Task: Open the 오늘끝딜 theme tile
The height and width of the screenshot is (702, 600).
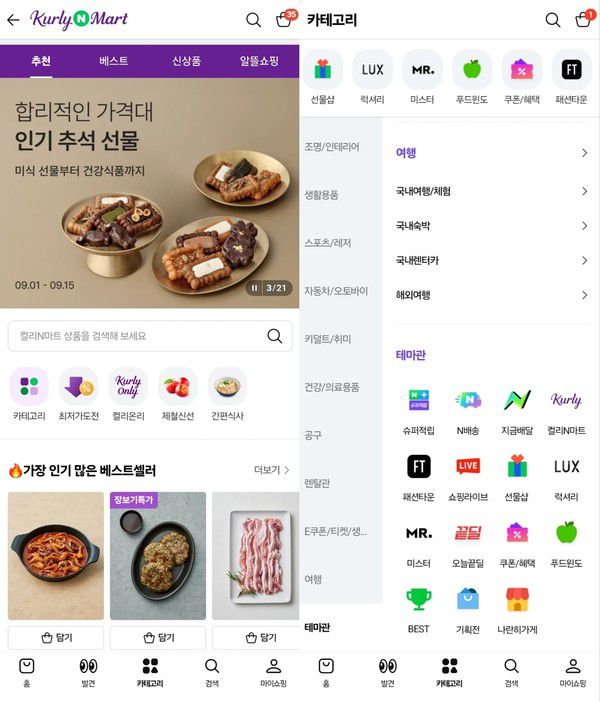Action: (x=468, y=541)
